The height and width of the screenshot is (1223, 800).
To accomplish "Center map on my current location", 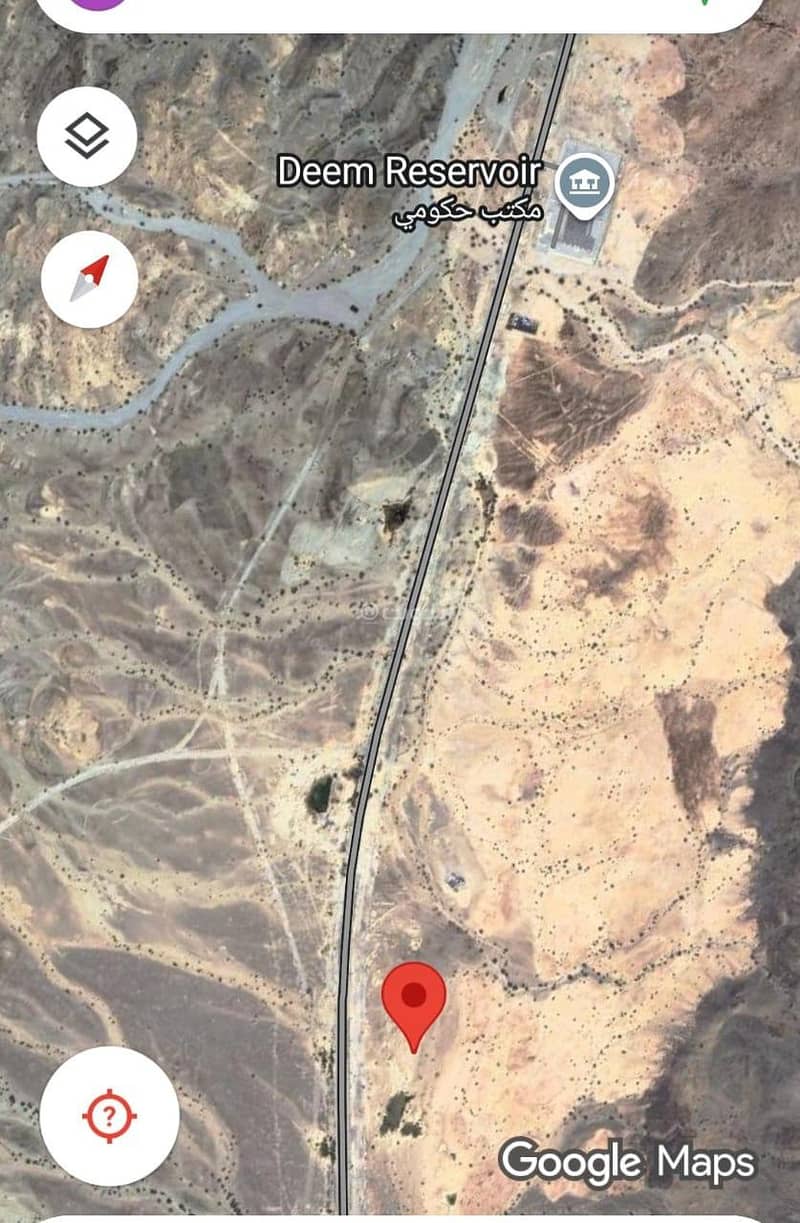I will tap(110, 1115).
